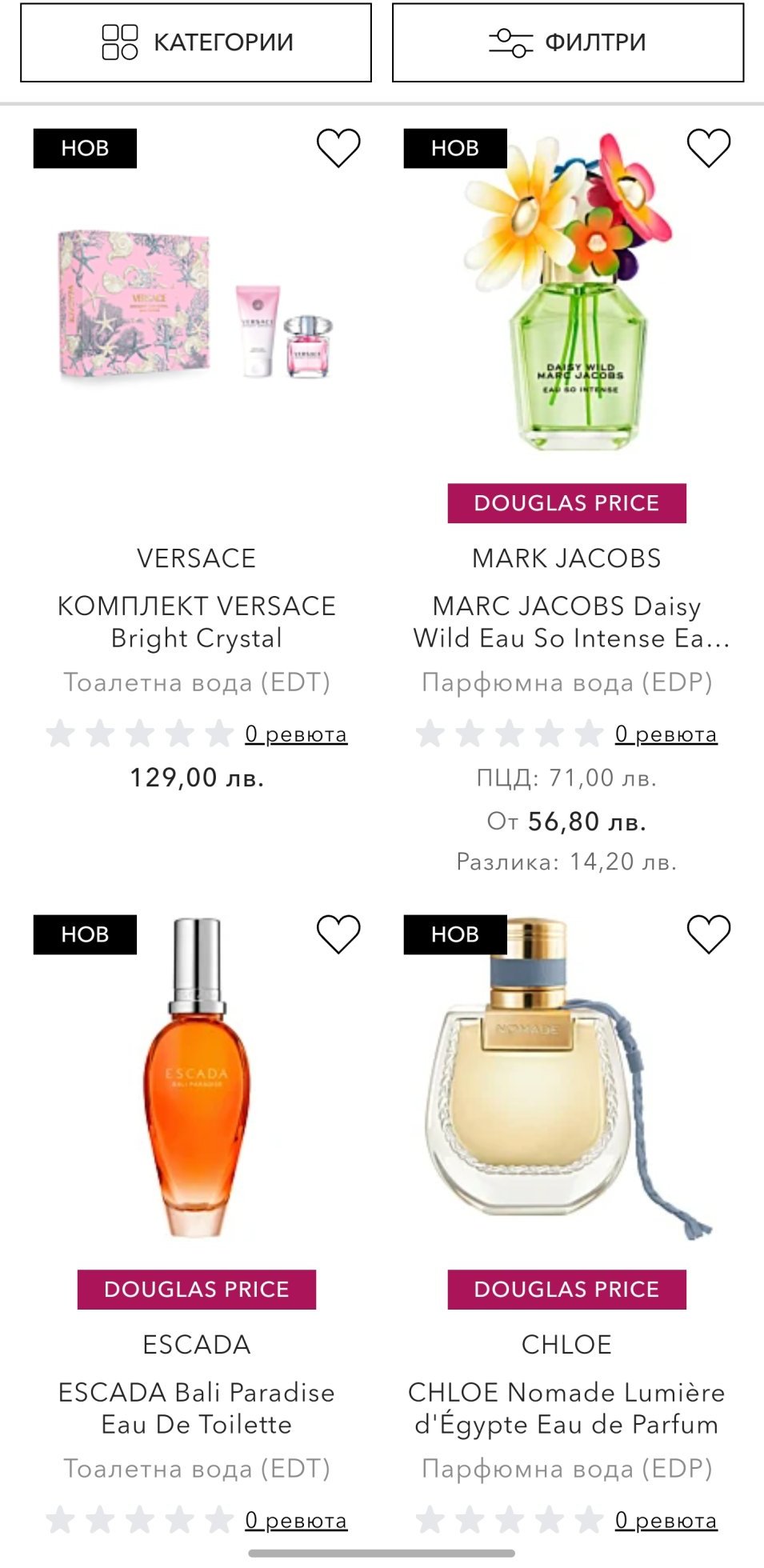The width and height of the screenshot is (764, 1568).
Task: Open the Versace Bright Crystal set product
Action: (x=196, y=622)
